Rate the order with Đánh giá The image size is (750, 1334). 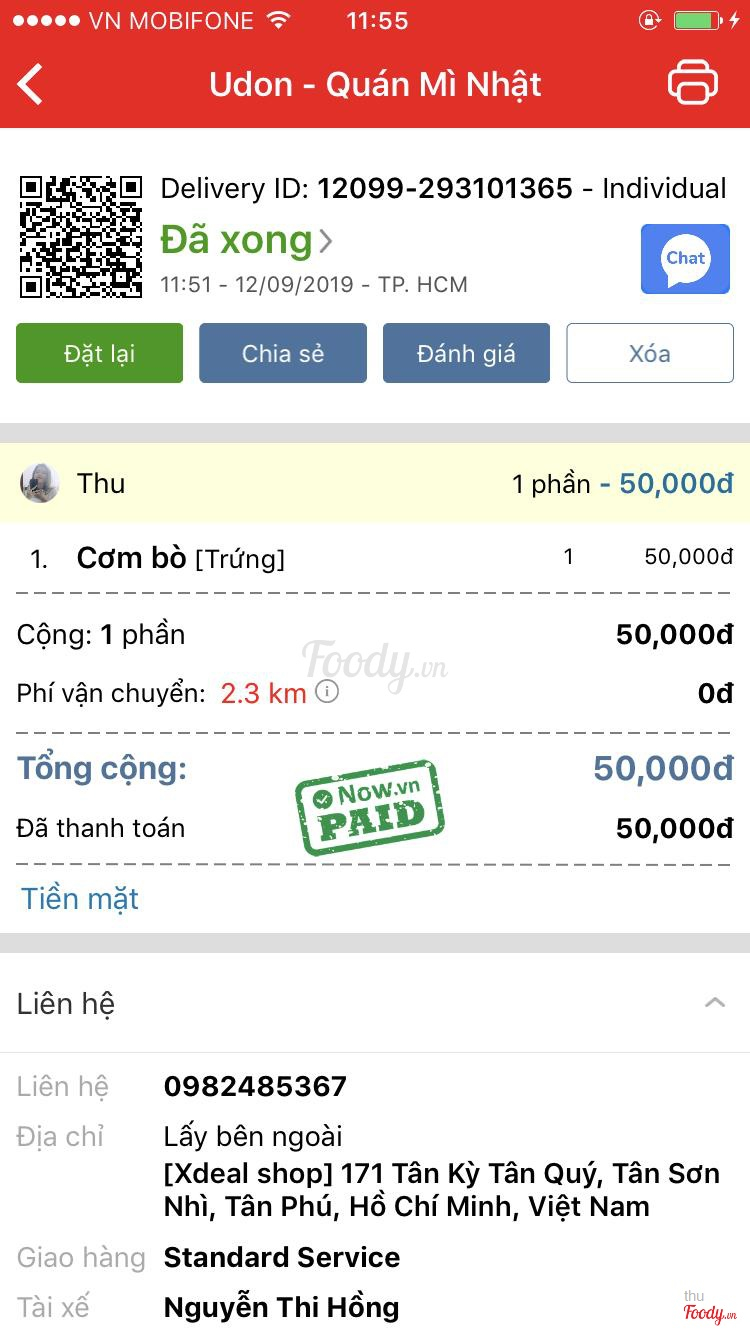click(466, 353)
